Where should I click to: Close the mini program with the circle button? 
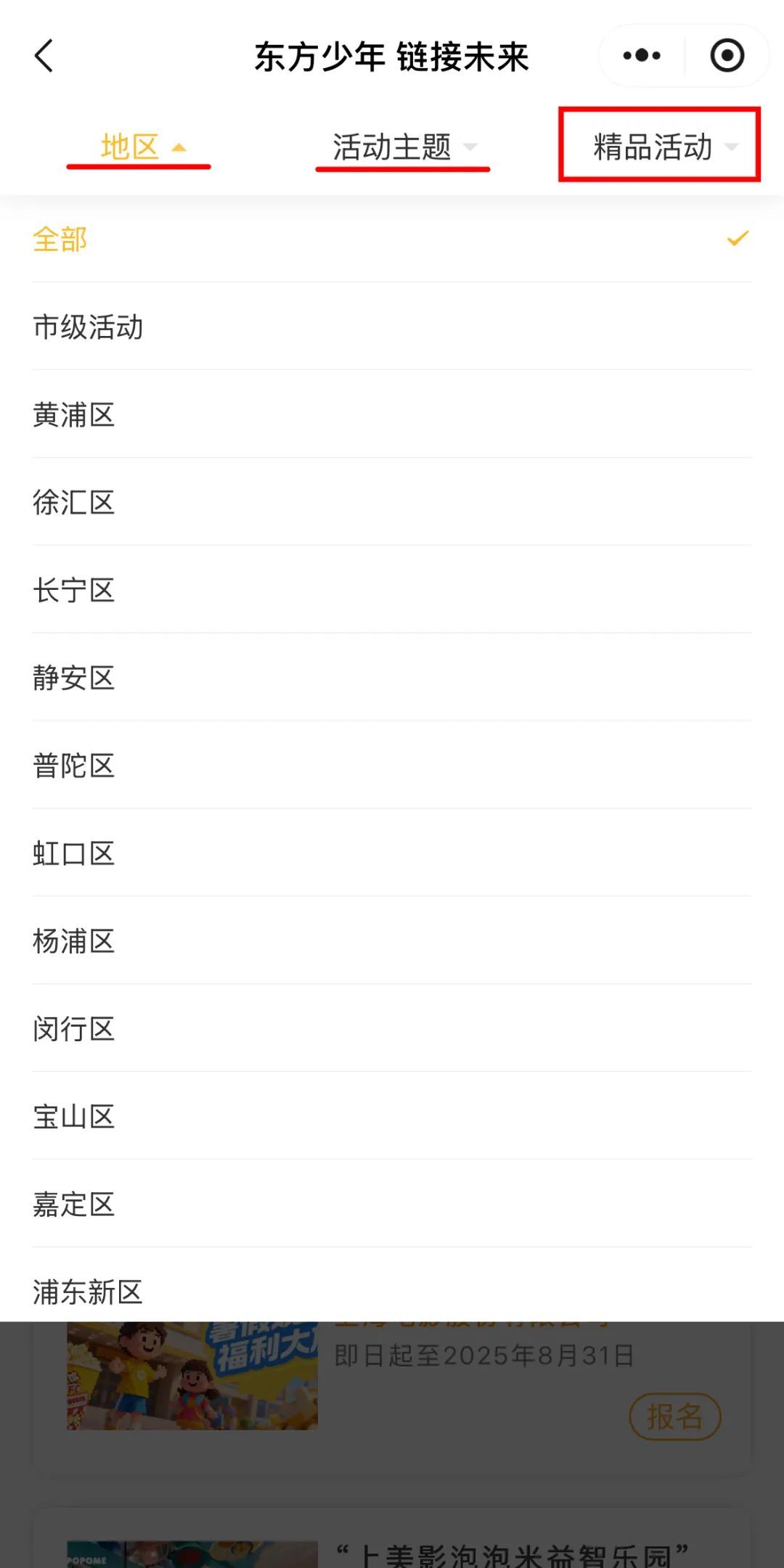coord(727,56)
